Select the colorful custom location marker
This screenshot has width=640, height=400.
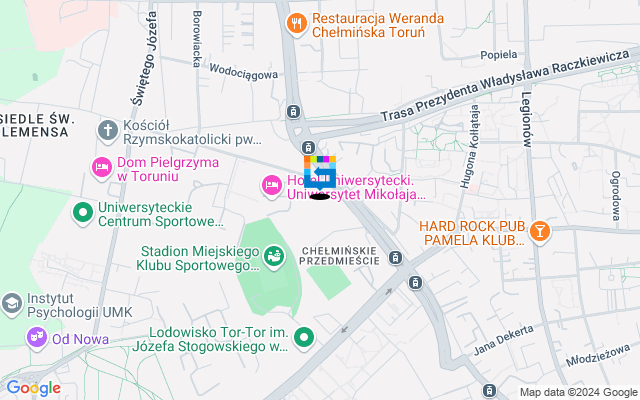[320, 176]
